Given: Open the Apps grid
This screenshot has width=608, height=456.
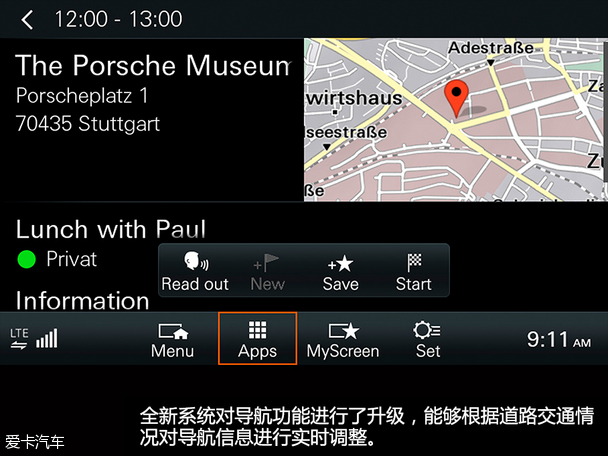Looking at the screenshot, I should pos(257,339).
